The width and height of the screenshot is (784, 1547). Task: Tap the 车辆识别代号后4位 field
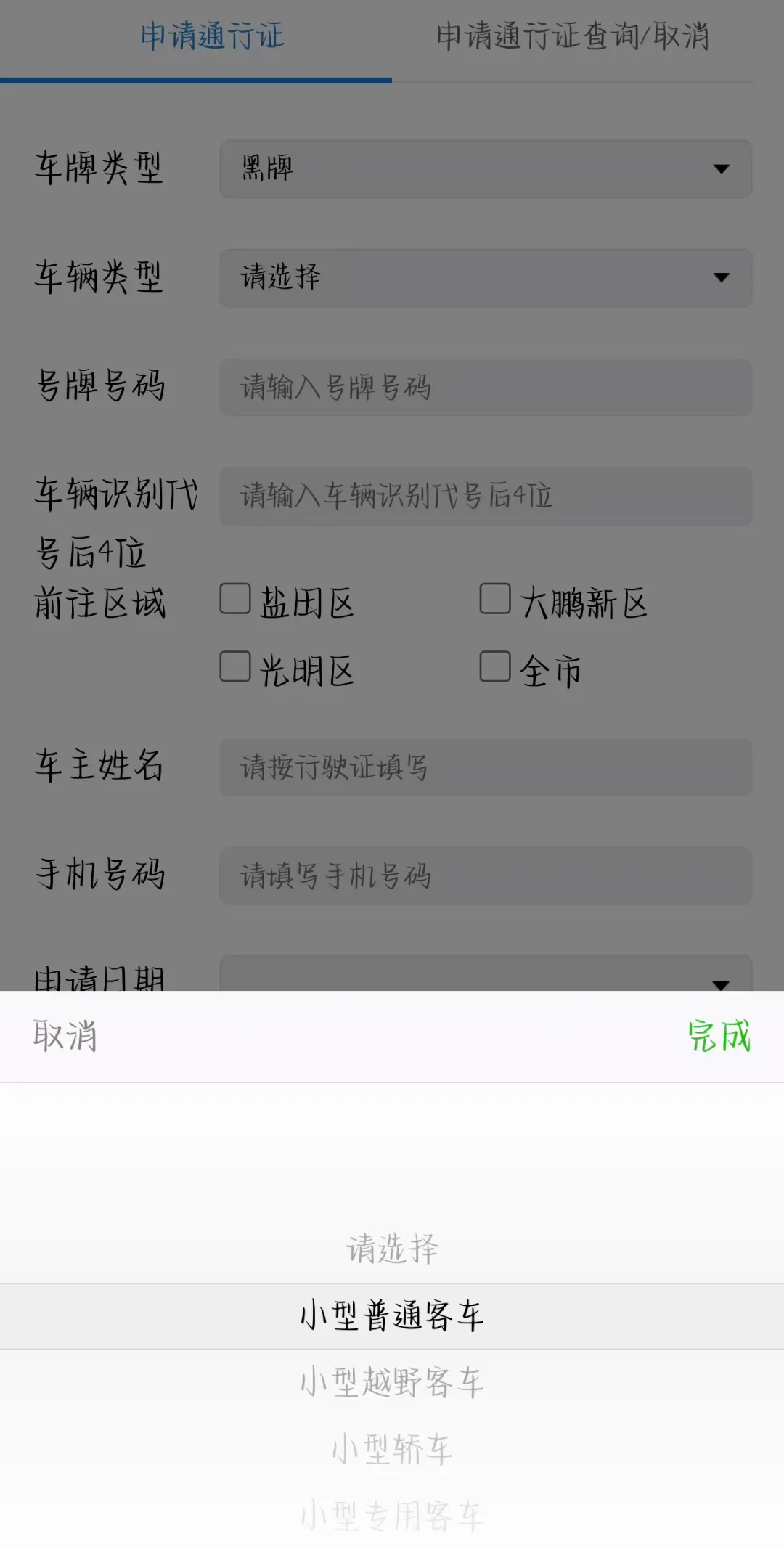[x=486, y=496]
